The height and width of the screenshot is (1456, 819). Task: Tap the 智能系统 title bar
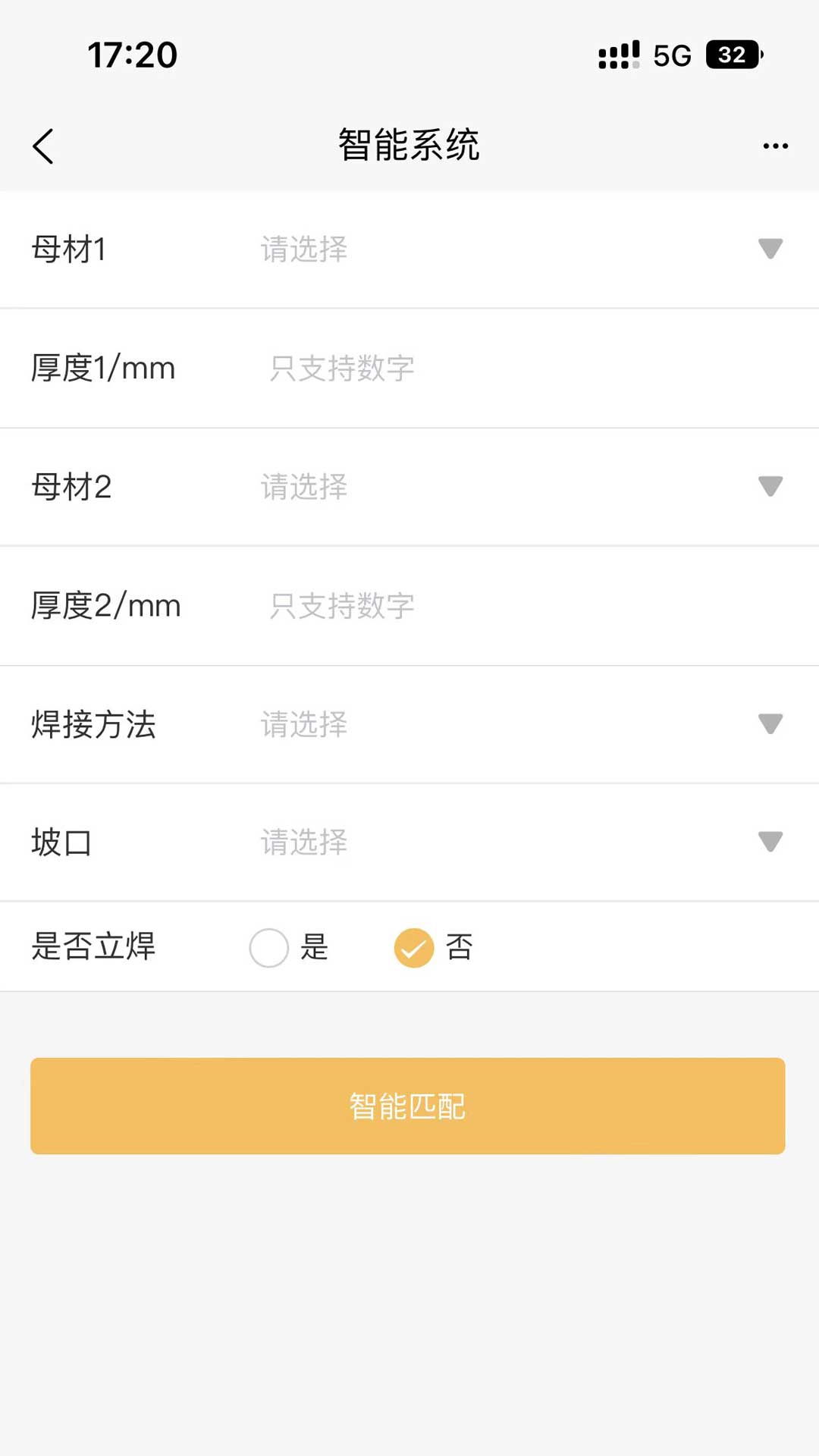tap(409, 144)
